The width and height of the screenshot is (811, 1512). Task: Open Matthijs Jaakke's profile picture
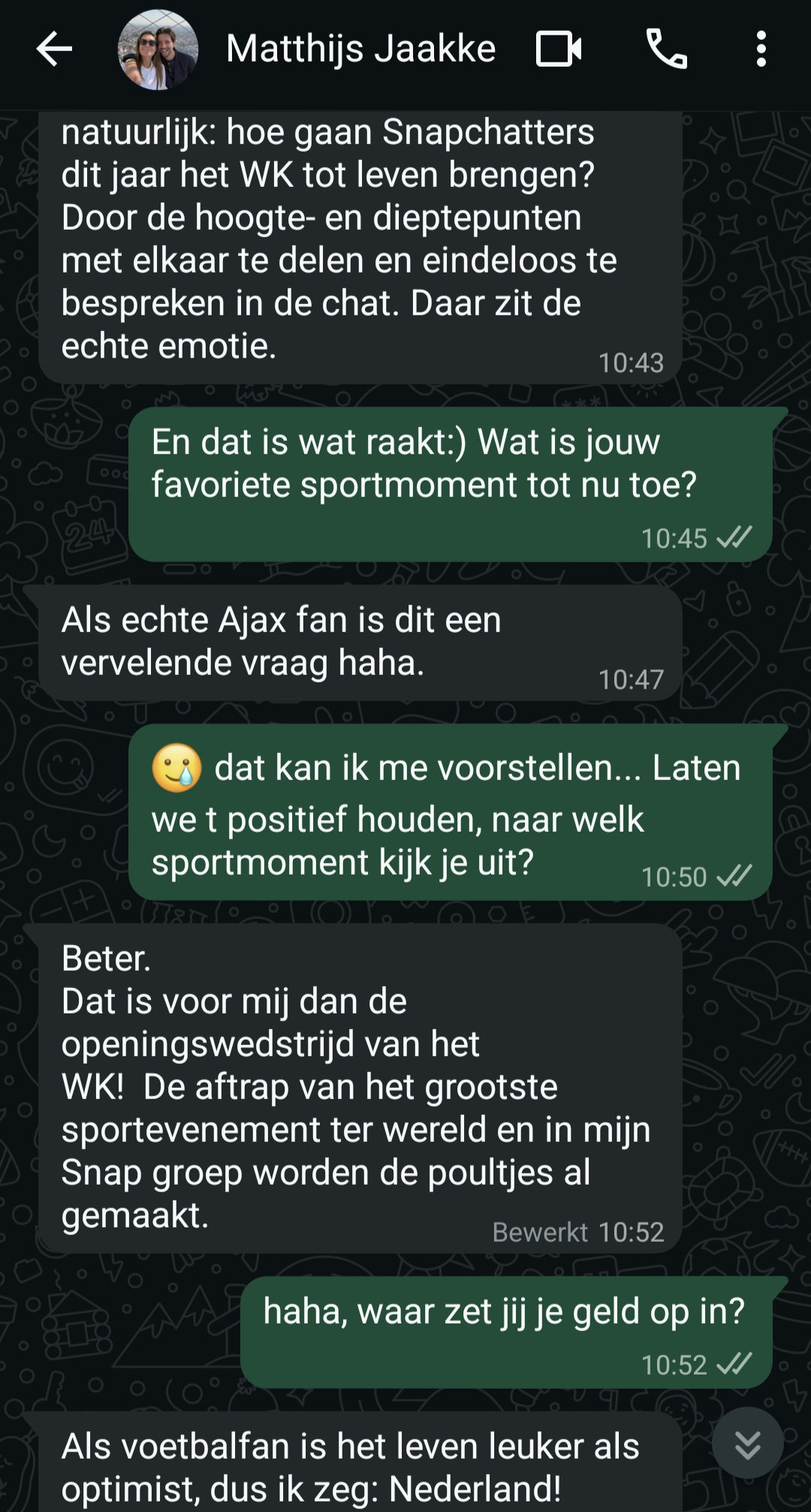pos(158,50)
